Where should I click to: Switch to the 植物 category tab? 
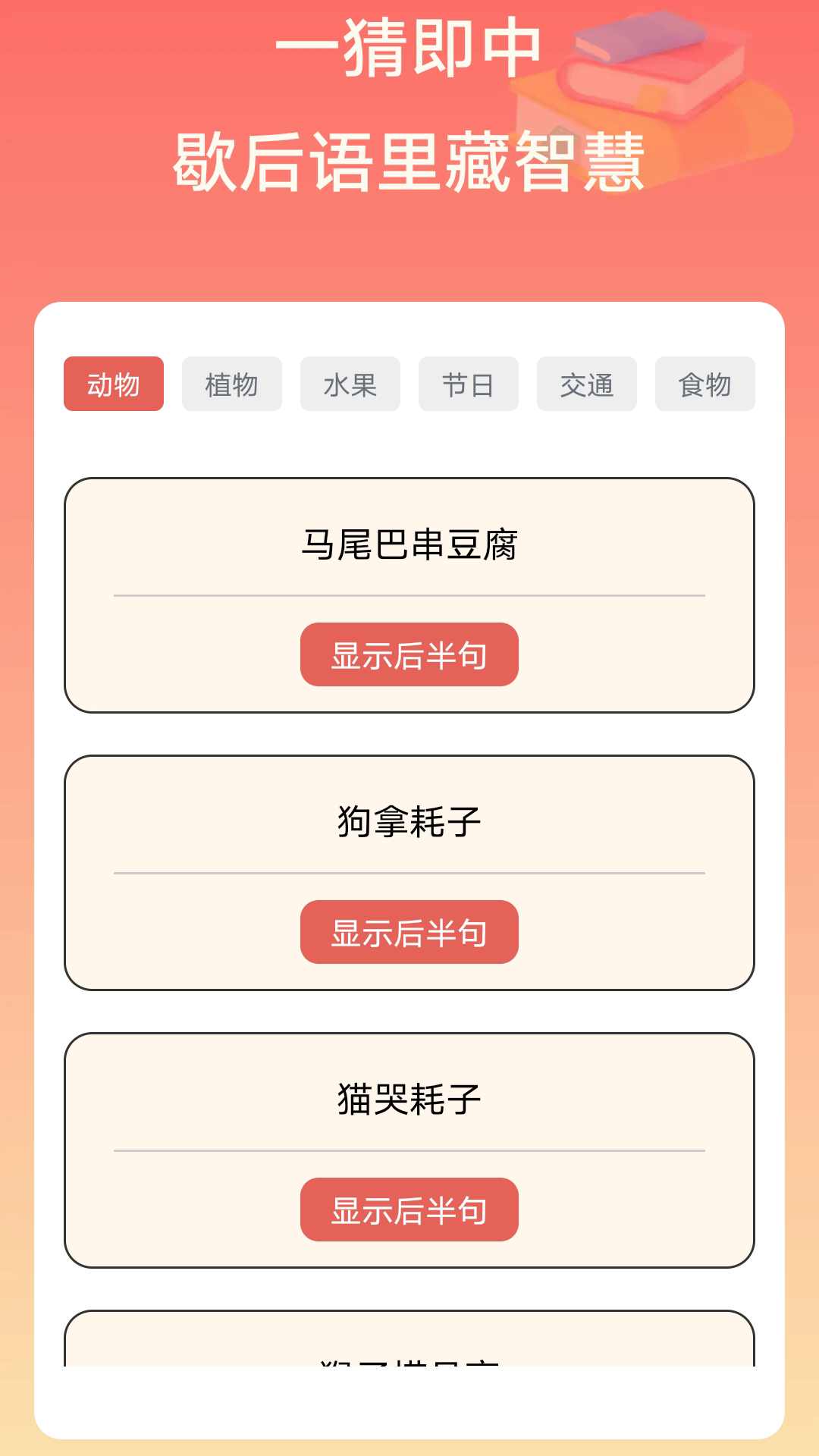point(231,385)
